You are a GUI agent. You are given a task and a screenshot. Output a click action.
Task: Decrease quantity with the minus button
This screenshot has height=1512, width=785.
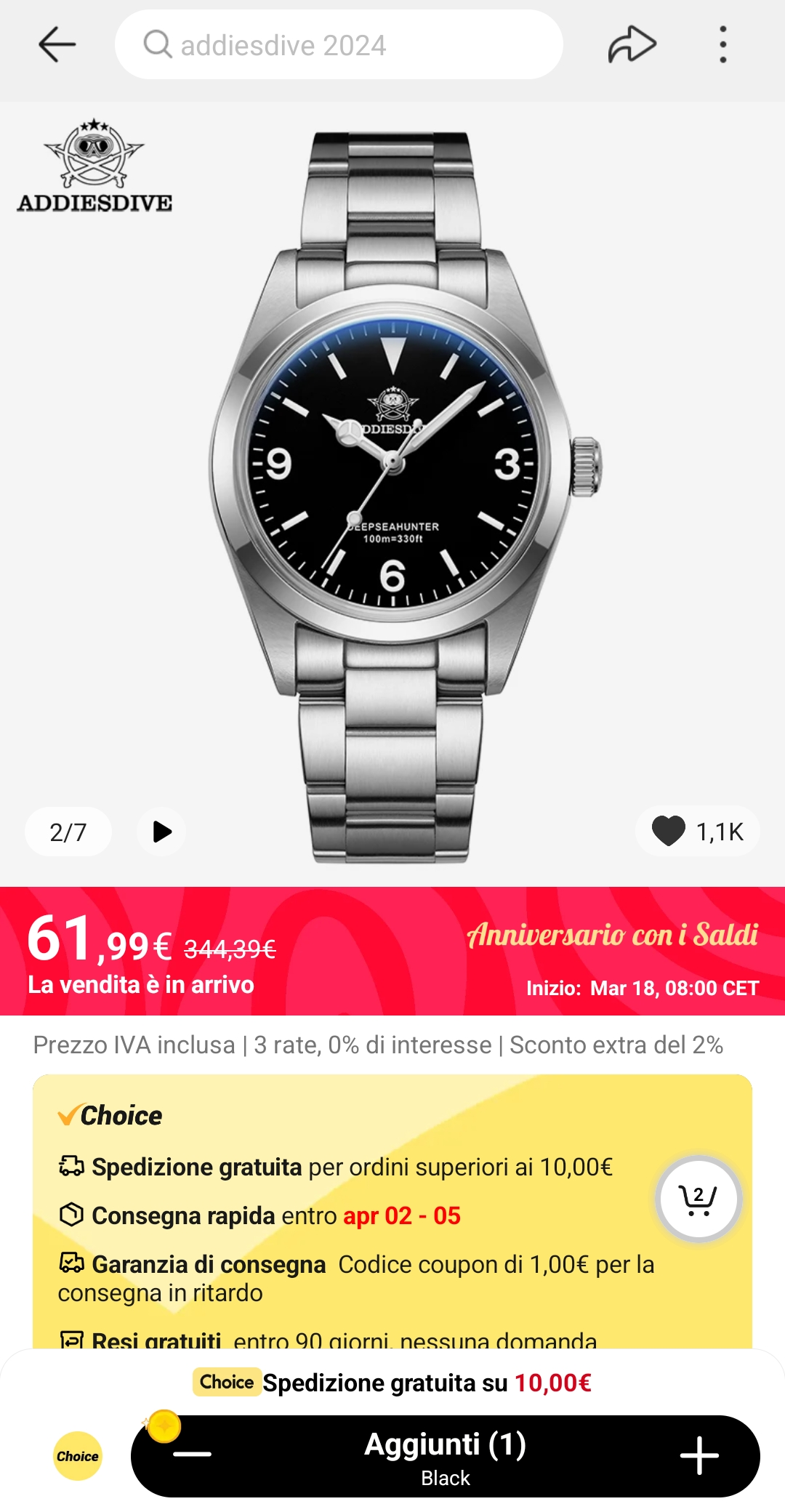(193, 1455)
